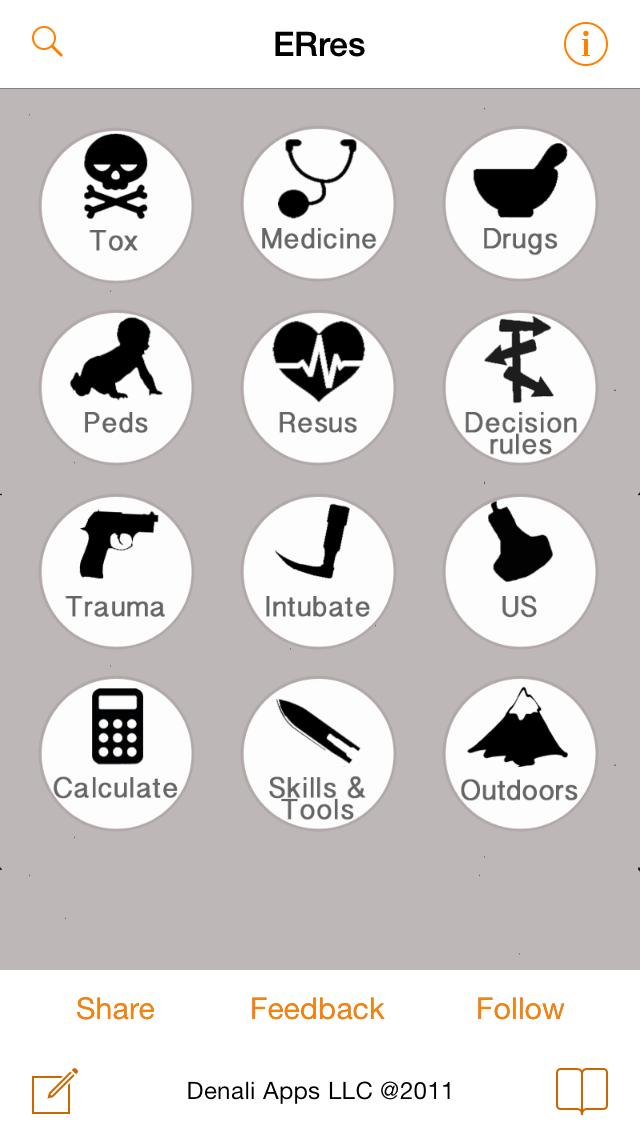The image size is (640, 1136).
Task: Open Skills & Tools
Action: 318,753
